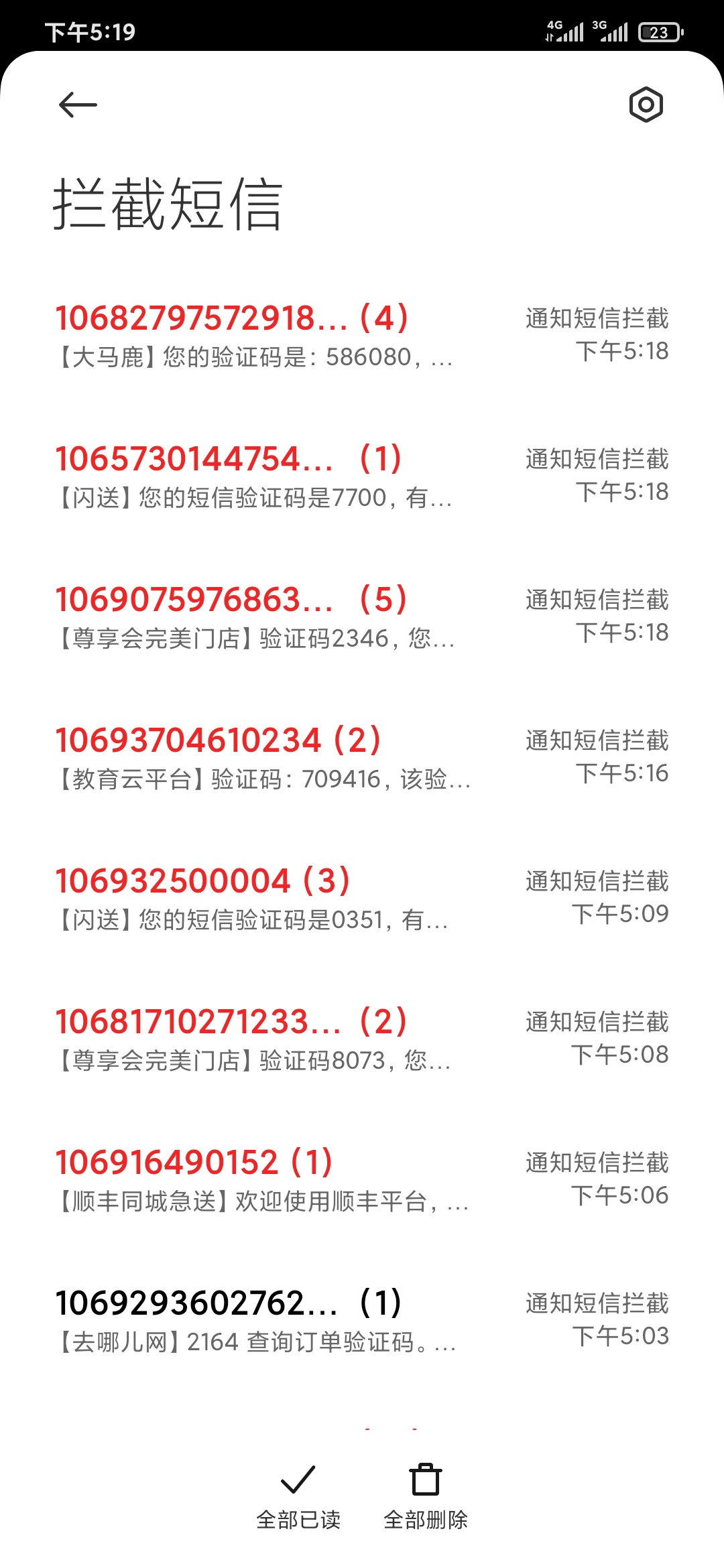
Task: Open the 尊享会完美门店 message with code 8073
Action: (362, 1040)
